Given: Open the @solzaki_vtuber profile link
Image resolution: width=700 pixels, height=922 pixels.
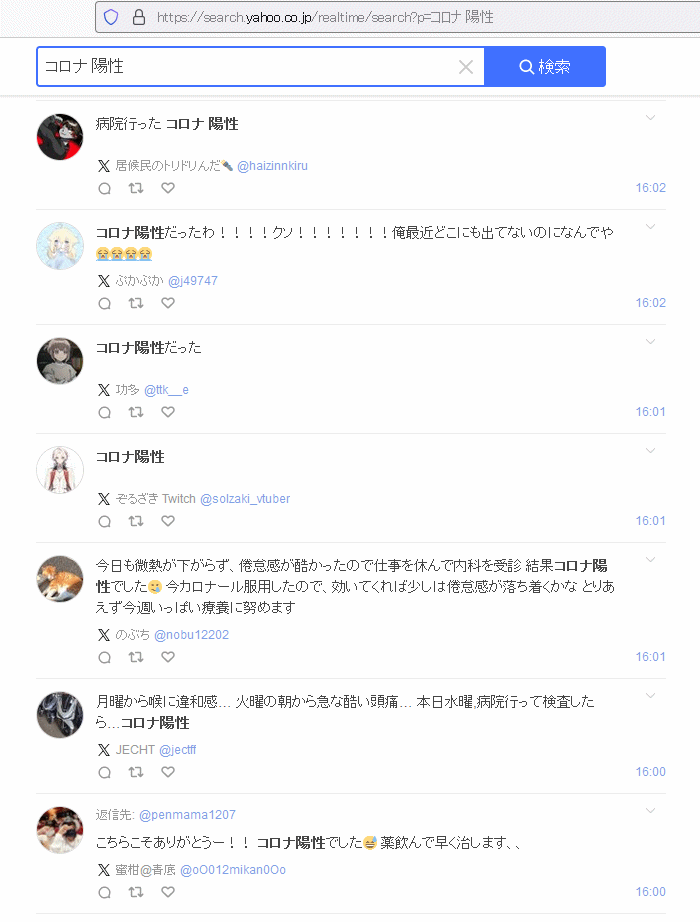Looking at the screenshot, I should [x=245, y=499].
